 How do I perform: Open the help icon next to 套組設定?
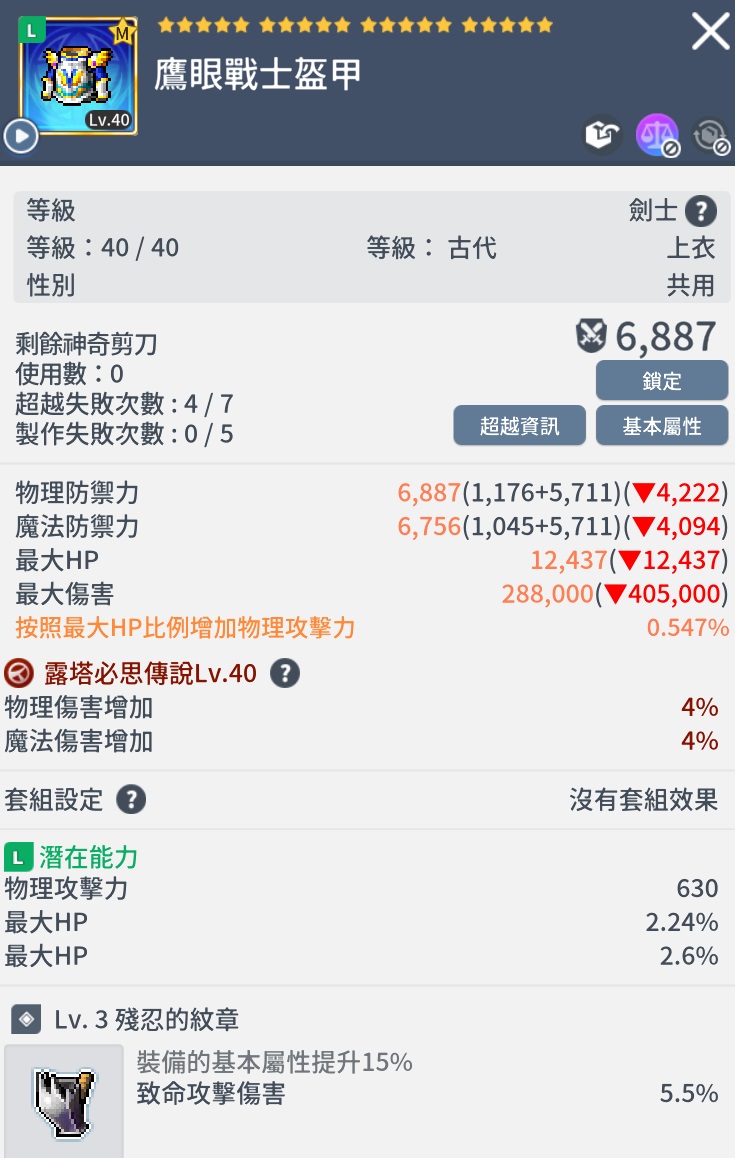tap(131, 800)
